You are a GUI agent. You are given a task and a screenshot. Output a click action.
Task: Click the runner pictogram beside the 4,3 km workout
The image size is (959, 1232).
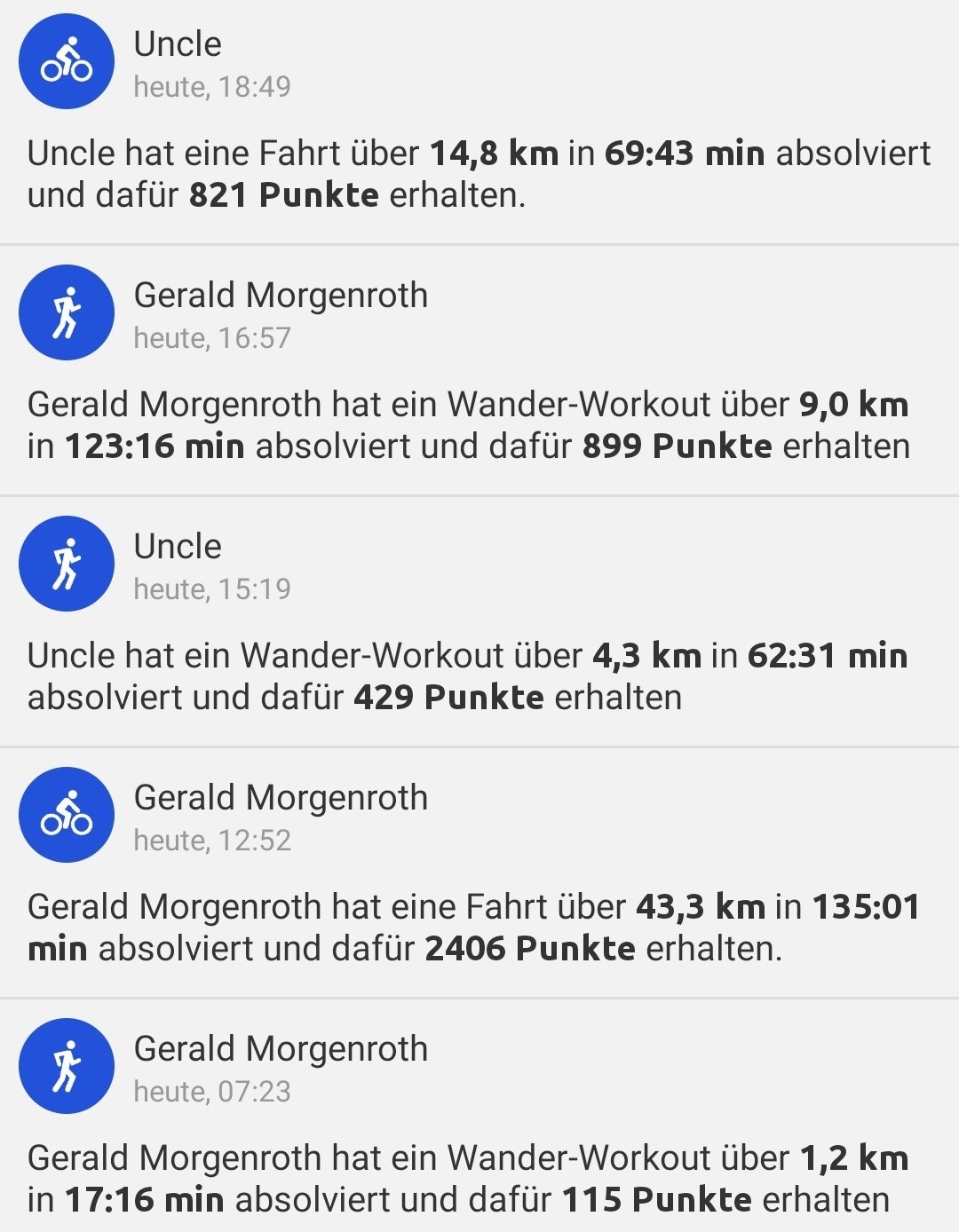(67, 564)
